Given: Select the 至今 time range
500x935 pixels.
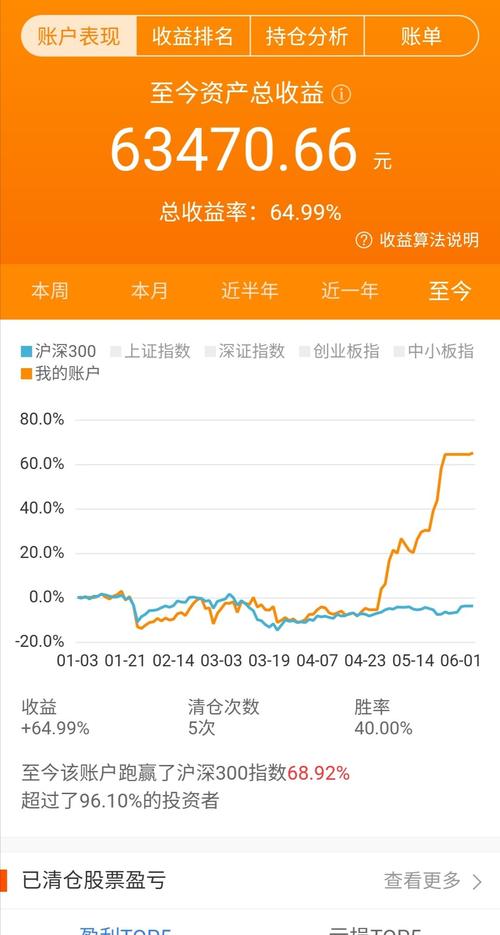Looking at the screenshot, I should (x=450, y=291).
